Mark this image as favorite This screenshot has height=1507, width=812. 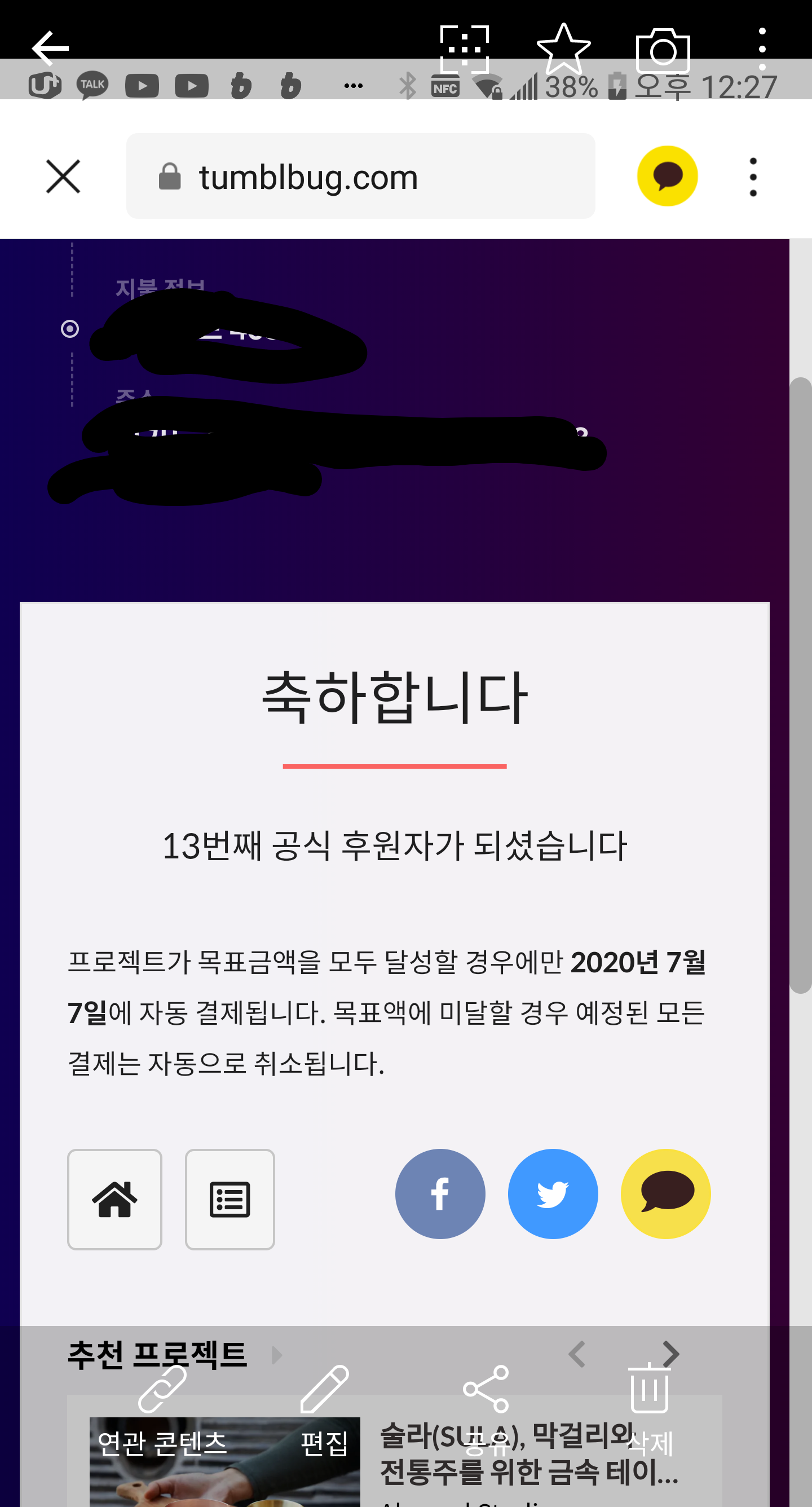pyautogui.click(x=563, y=49)
